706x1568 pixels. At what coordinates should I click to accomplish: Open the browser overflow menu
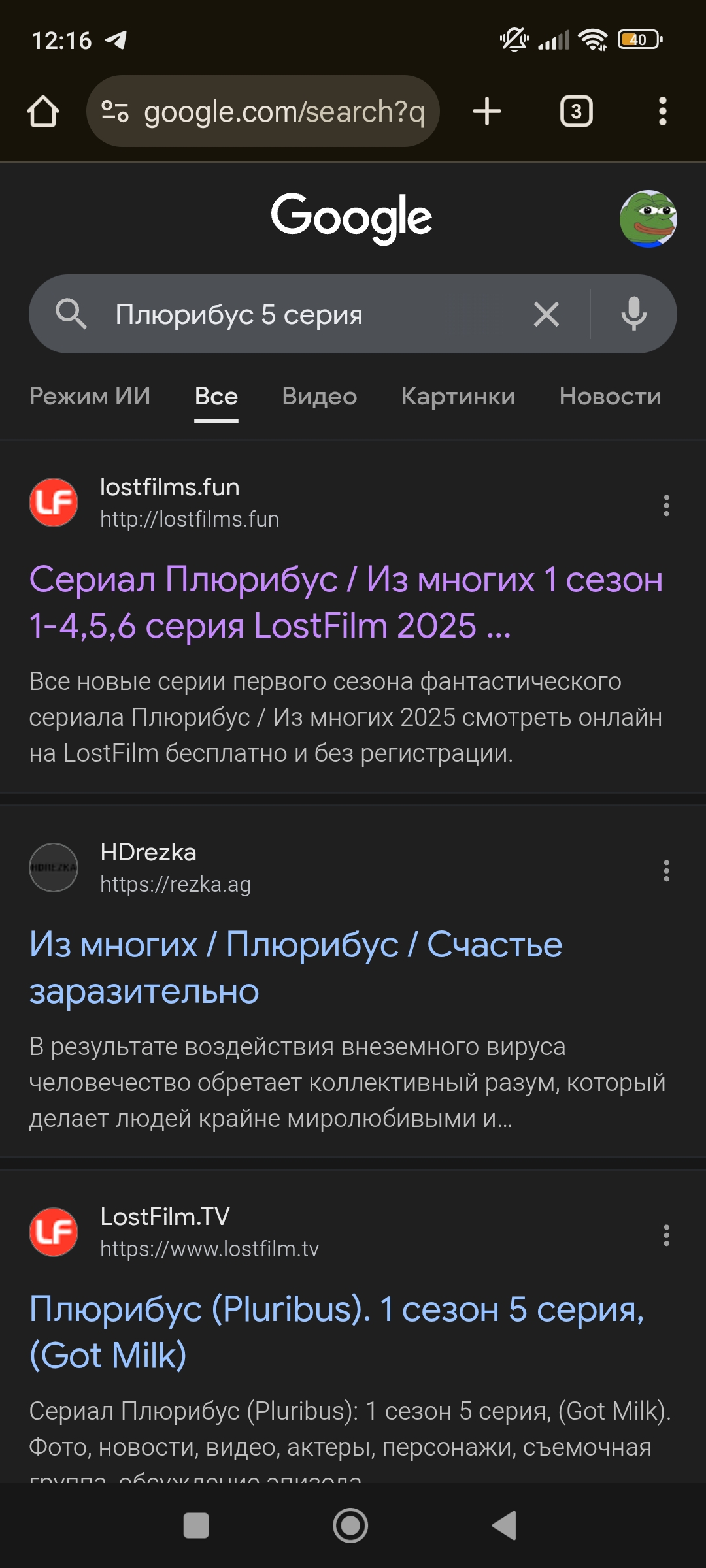[x=662, y=111]
